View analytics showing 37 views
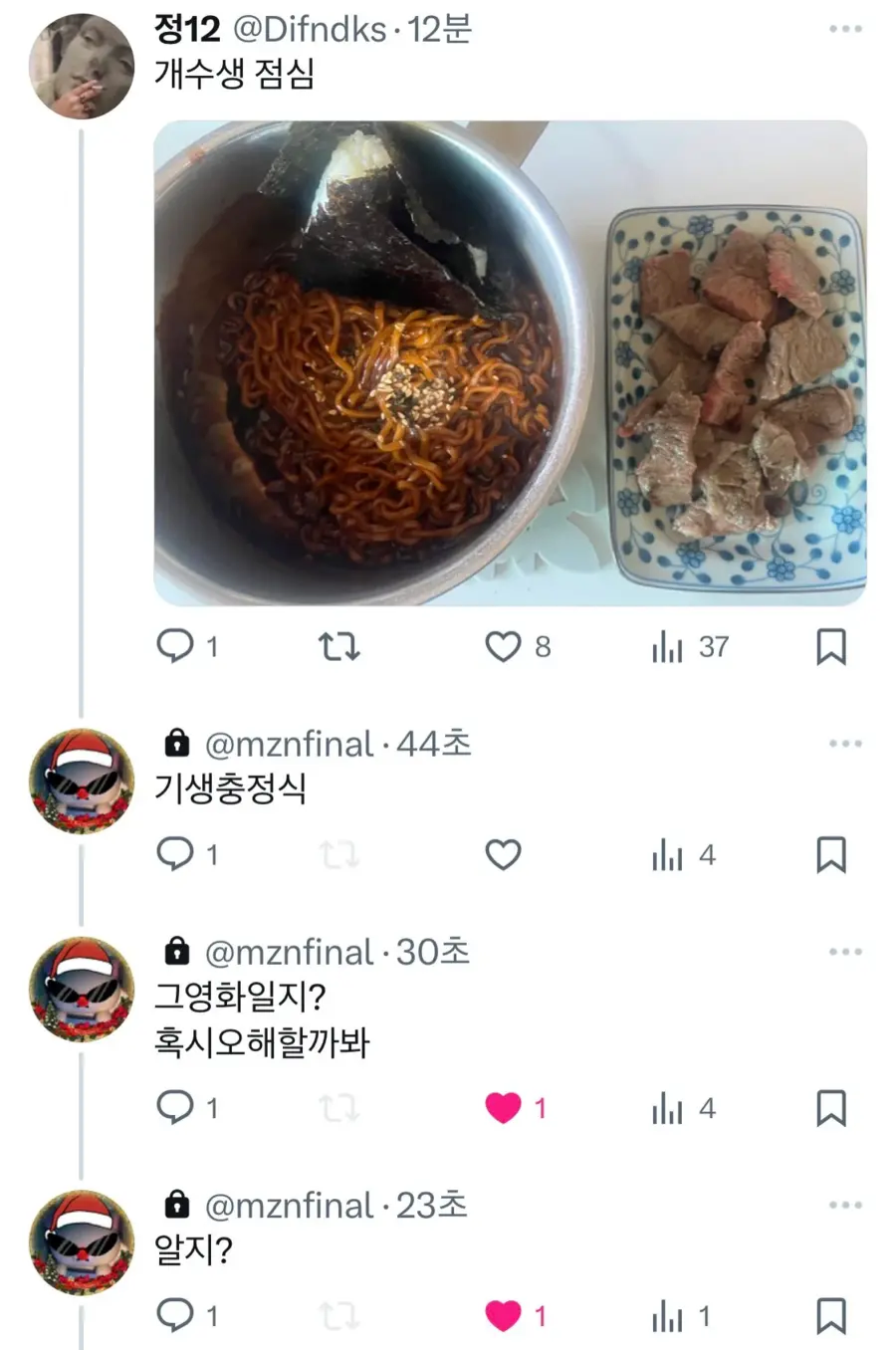This screenshot has height=1350, width=896. pyautogui.click(x=667, y=646)
